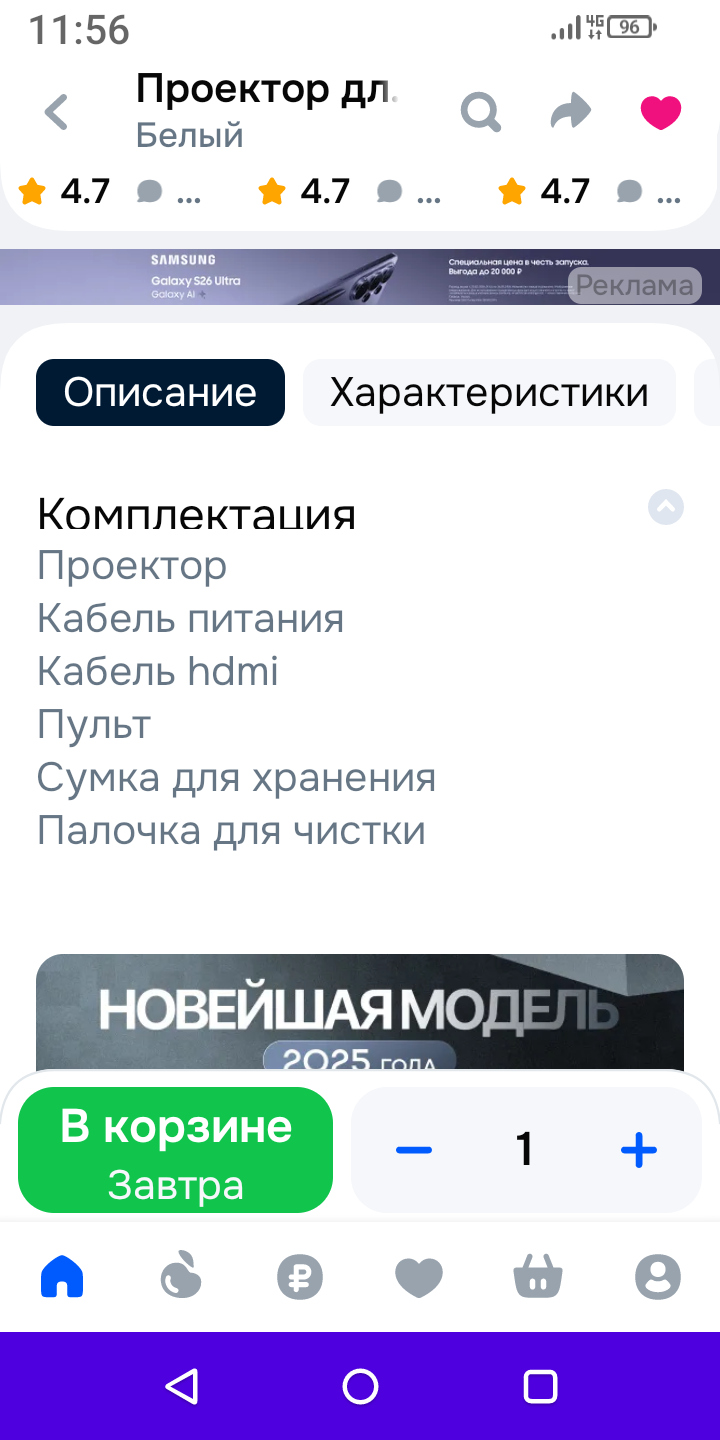Open the profile tab in the bottom bar
This screenshot has height=1440, width=720.
coord(657,1277)
